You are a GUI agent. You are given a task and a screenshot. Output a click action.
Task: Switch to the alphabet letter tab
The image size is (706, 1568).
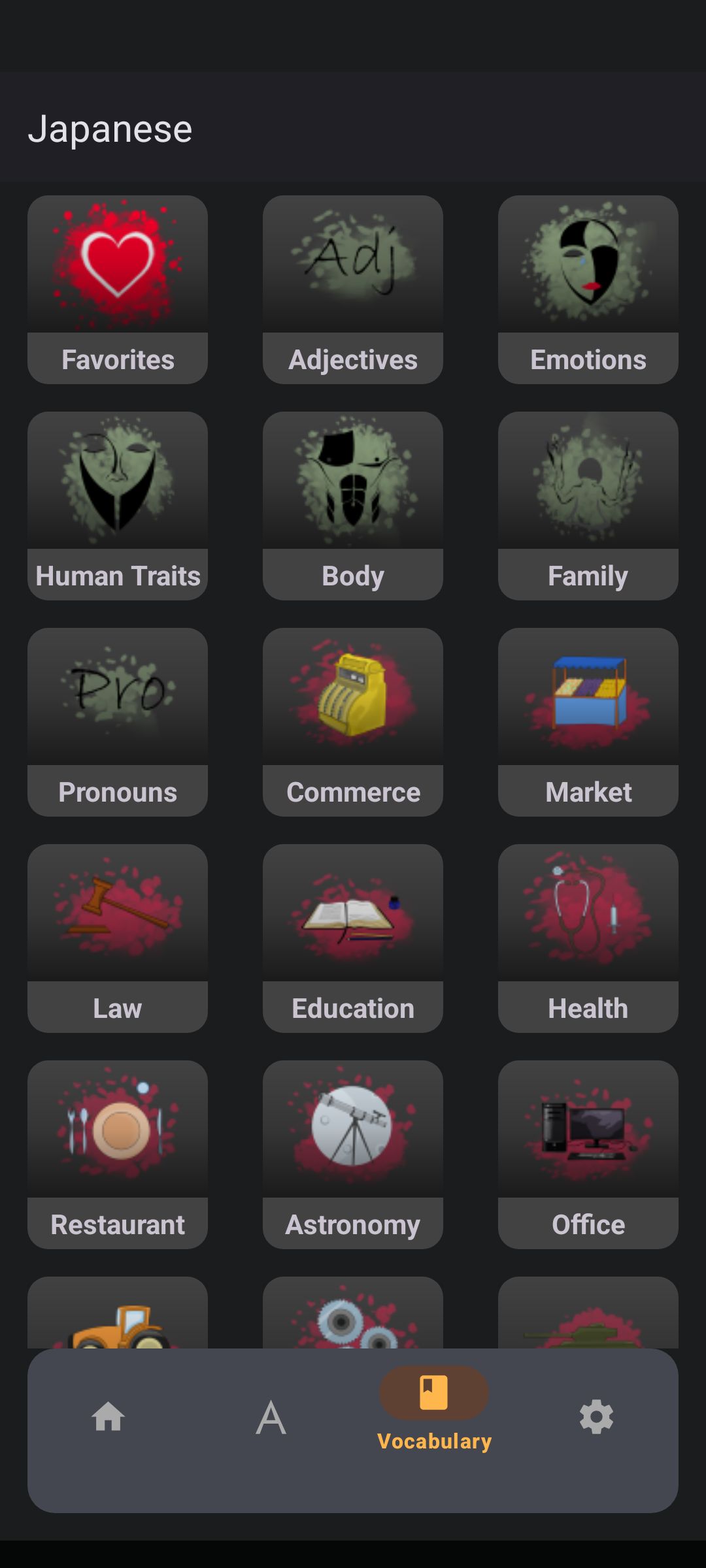point(271,1418)
